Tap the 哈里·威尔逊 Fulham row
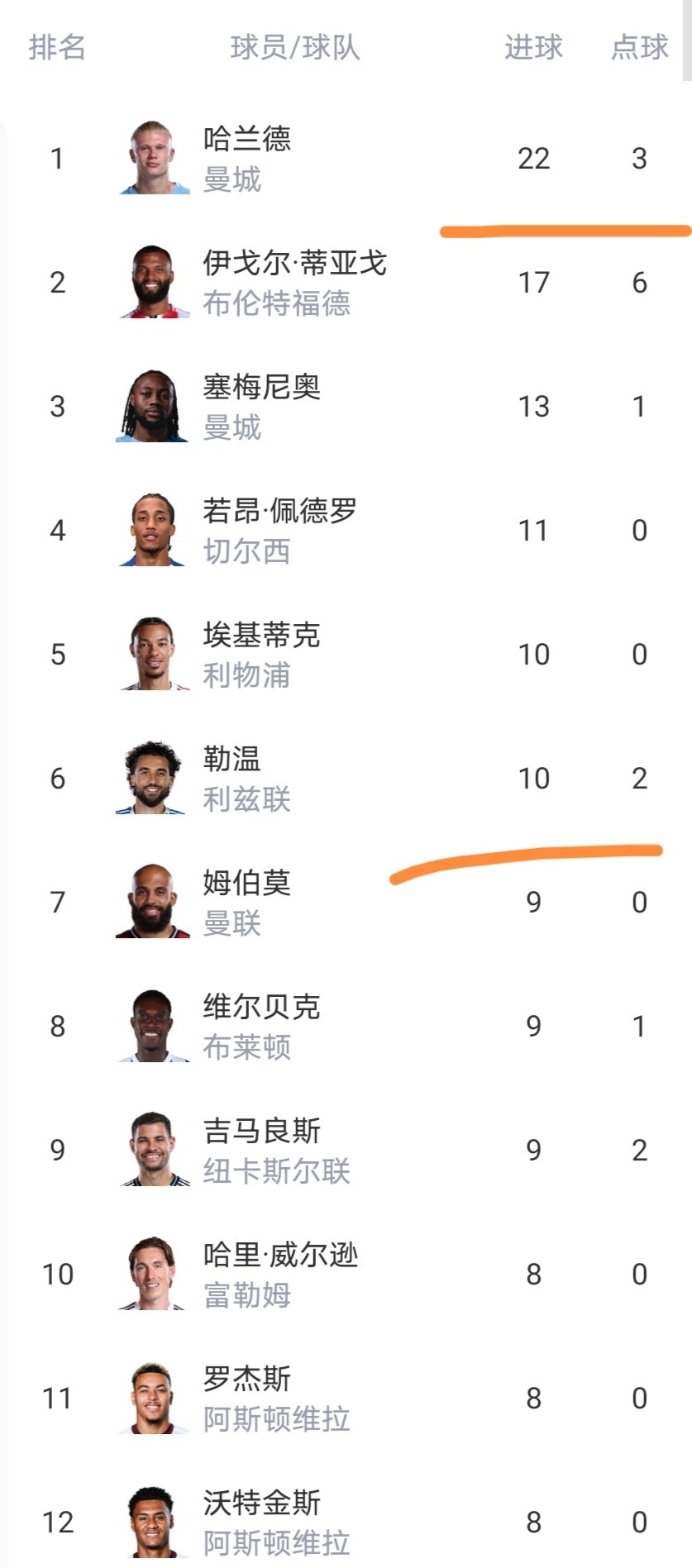 pos(279,1274)
